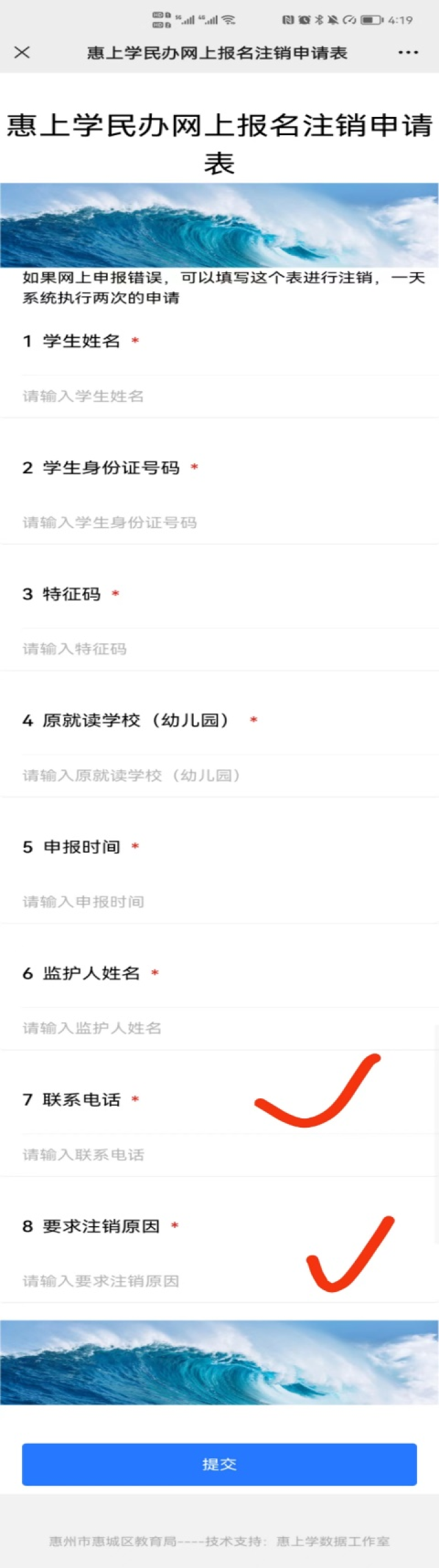Viewport: 439px width, 1568px height.
Task: Submit the form with 提交 button
Action: point(220,1464)
